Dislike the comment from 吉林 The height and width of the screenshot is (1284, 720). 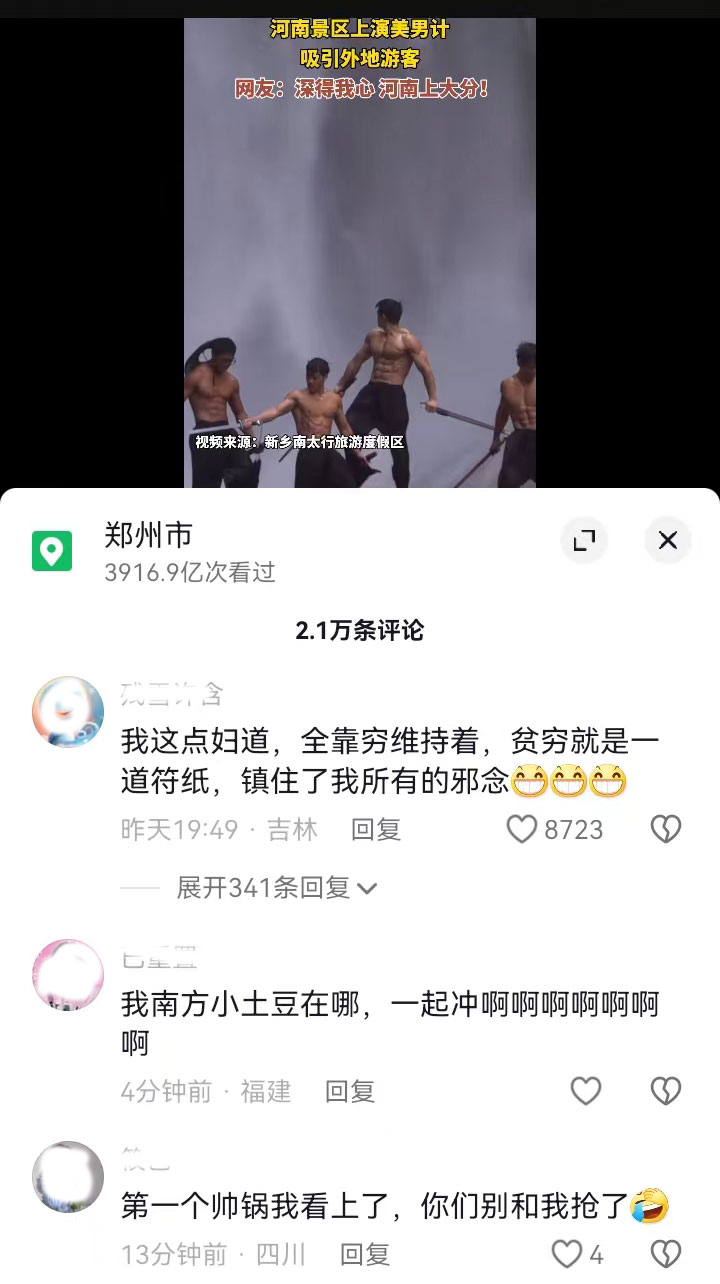[x=666, y=829]
